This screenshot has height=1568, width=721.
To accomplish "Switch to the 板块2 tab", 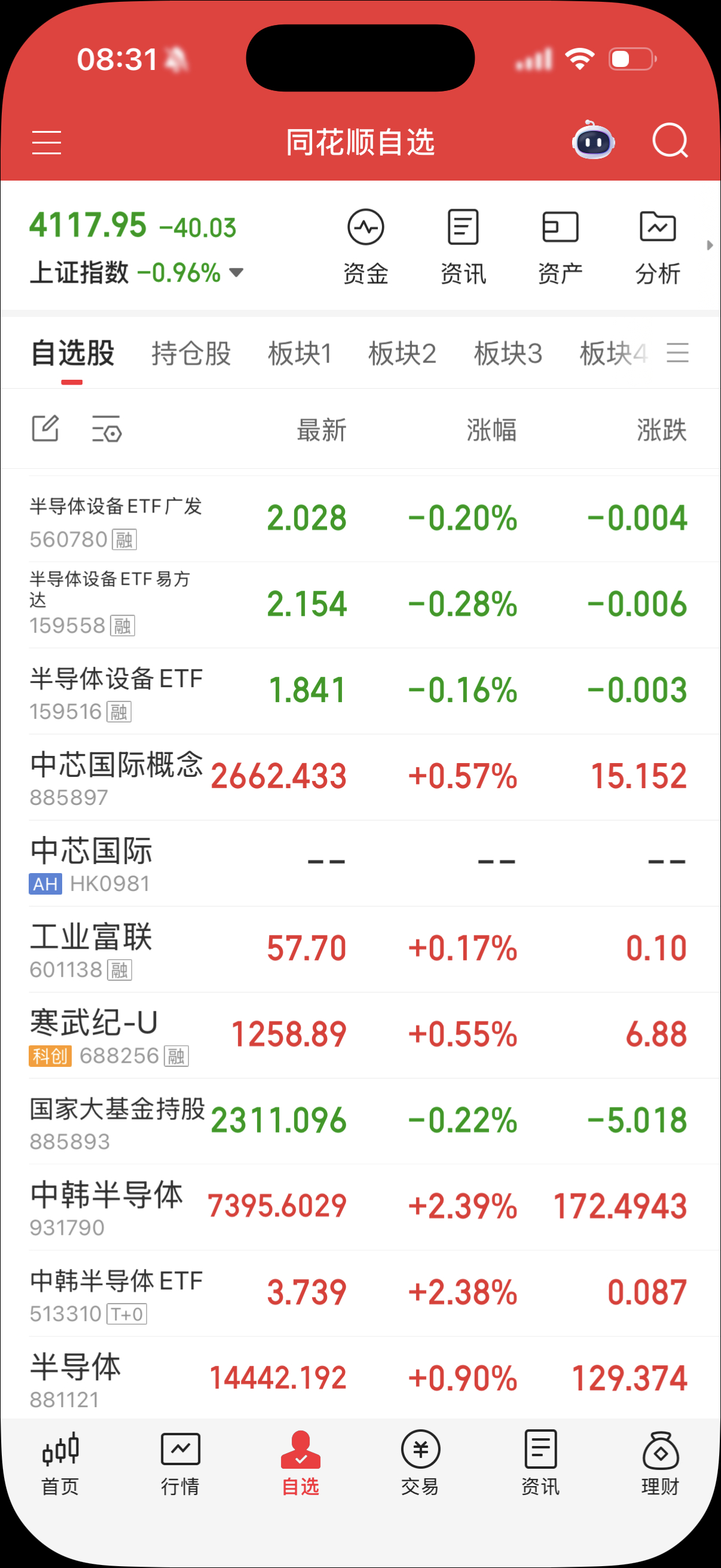I will coord(403,353).
